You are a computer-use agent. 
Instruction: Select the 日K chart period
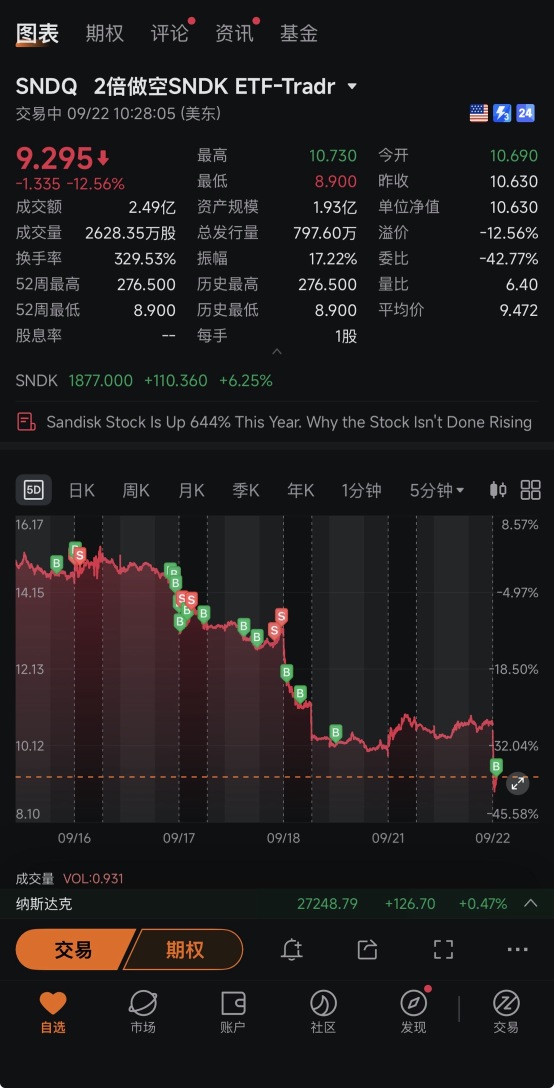81,491
